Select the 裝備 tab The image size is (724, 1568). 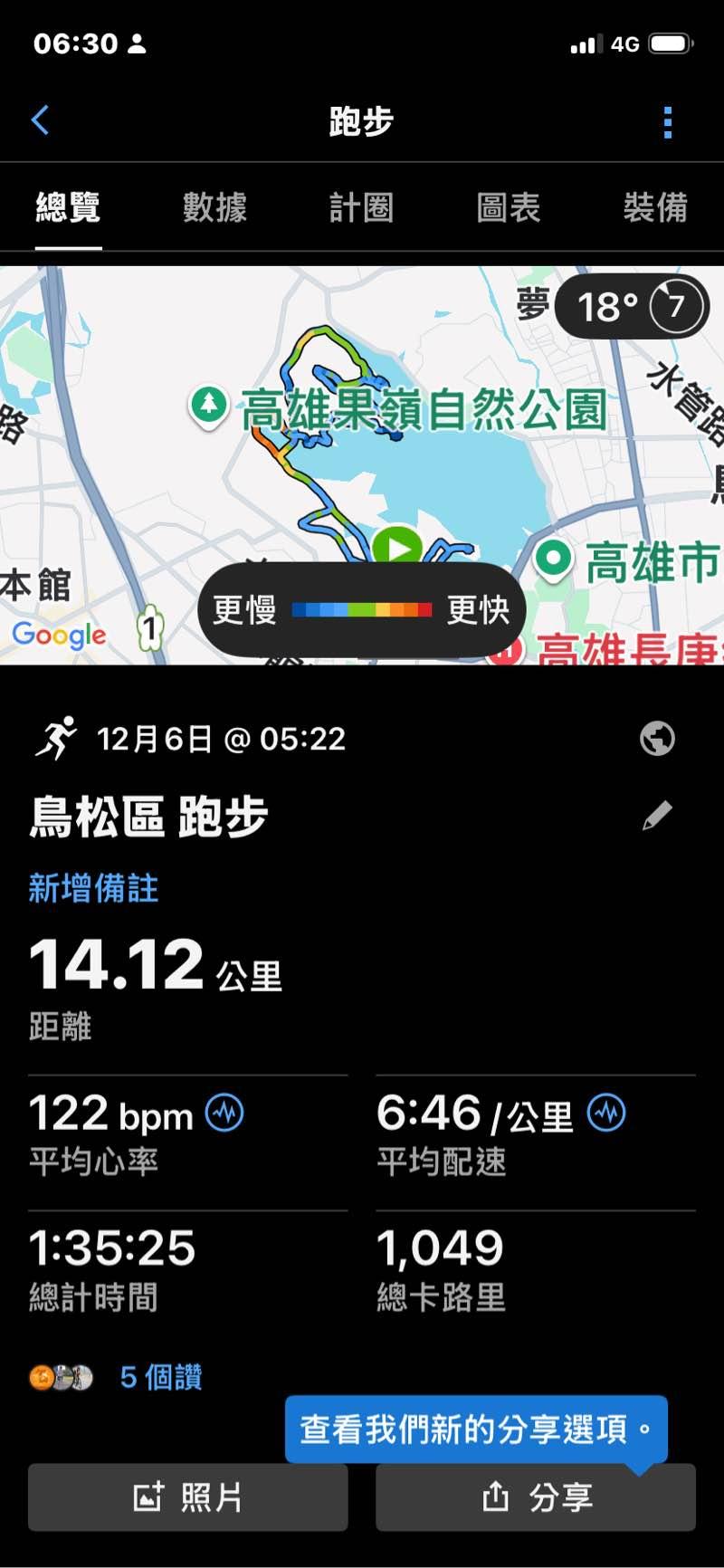pyautogui.click(x=655, y=207)
